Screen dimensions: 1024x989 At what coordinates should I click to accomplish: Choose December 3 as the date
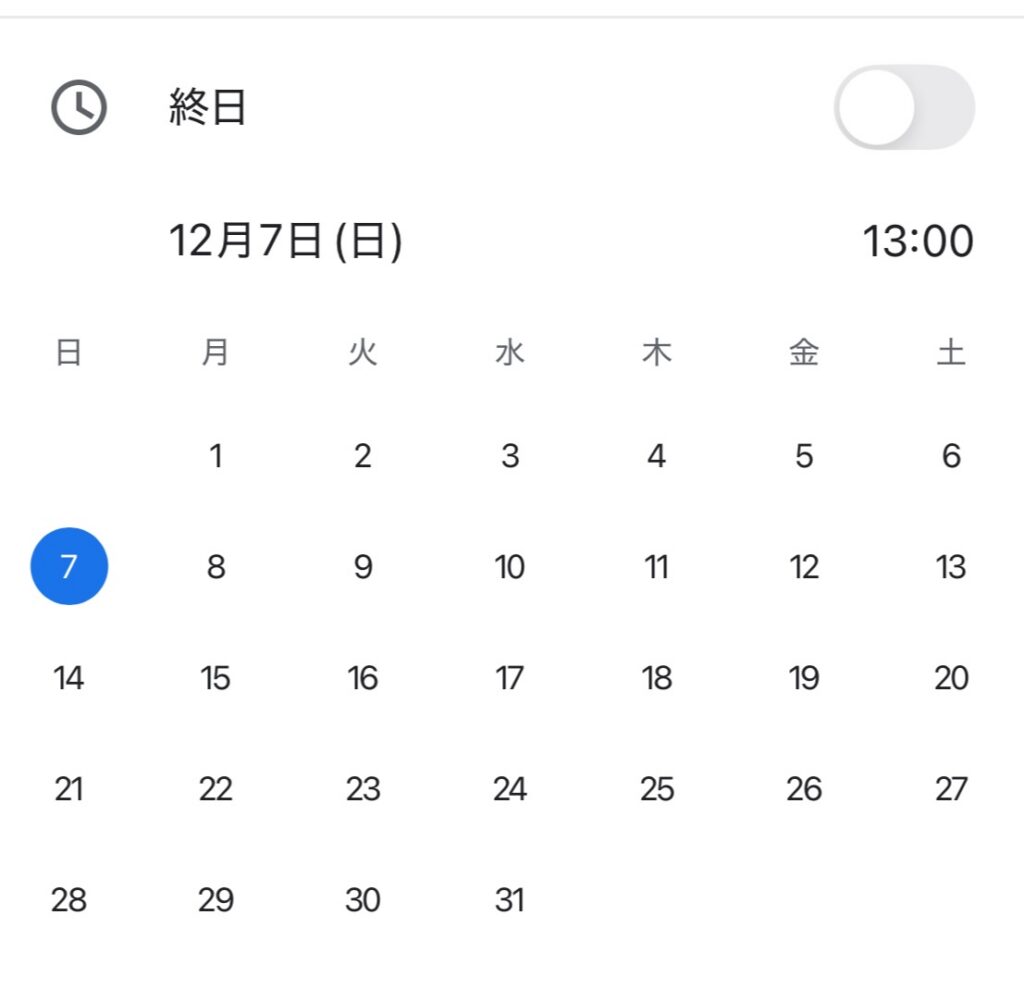point(509,456)
